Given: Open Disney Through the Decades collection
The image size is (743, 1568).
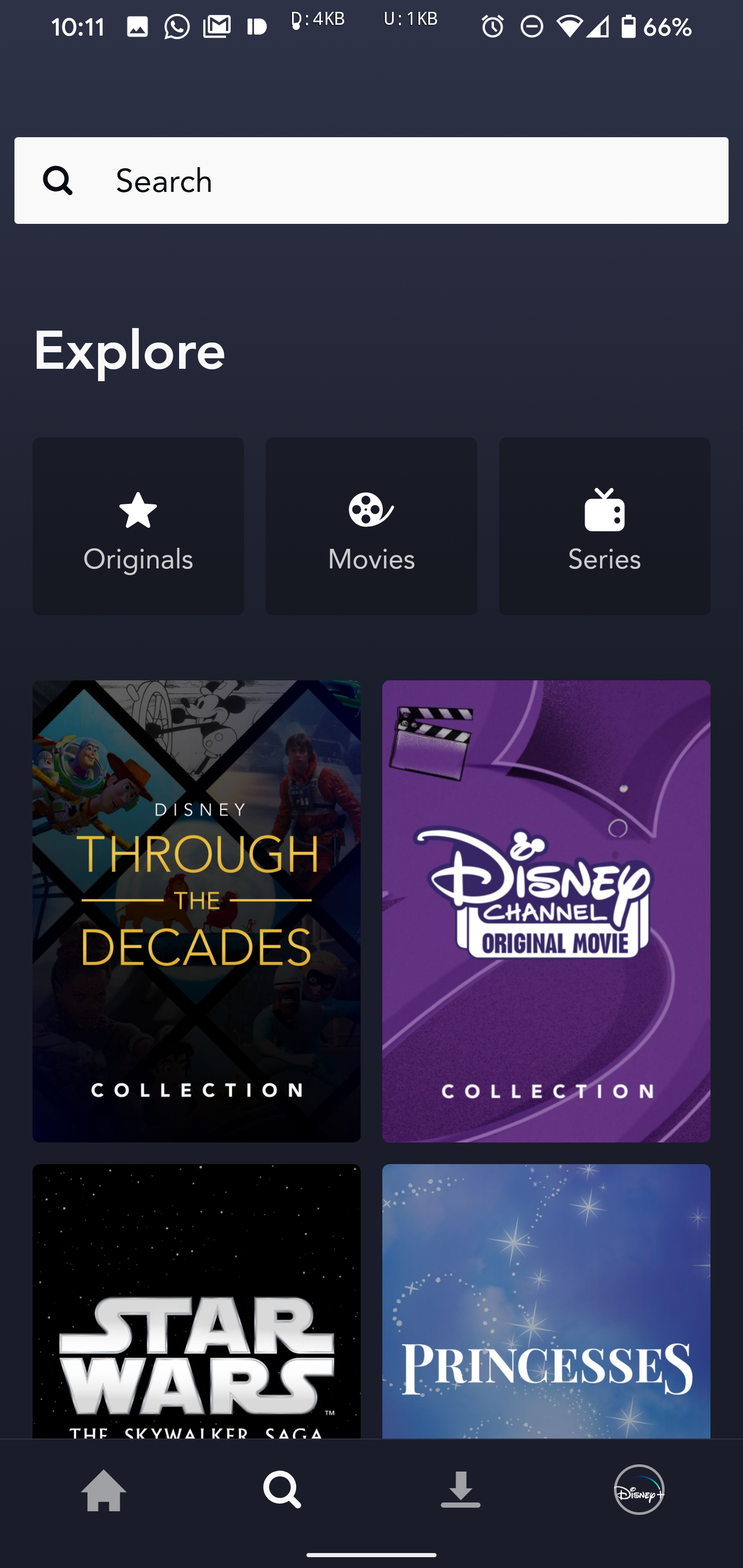Looking at the screenshot, I should click(196, 910).
